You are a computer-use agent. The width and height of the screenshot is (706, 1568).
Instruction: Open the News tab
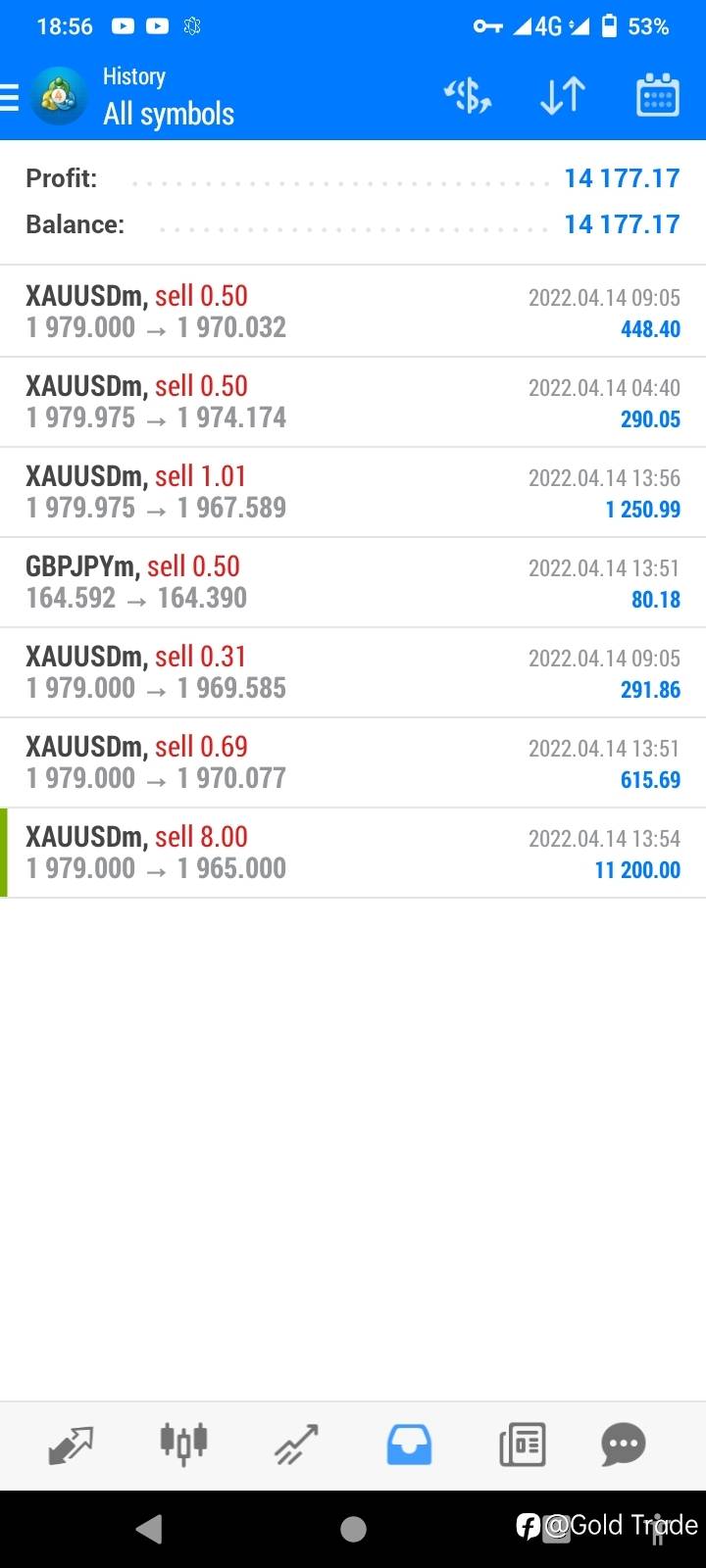[522, 1445]
